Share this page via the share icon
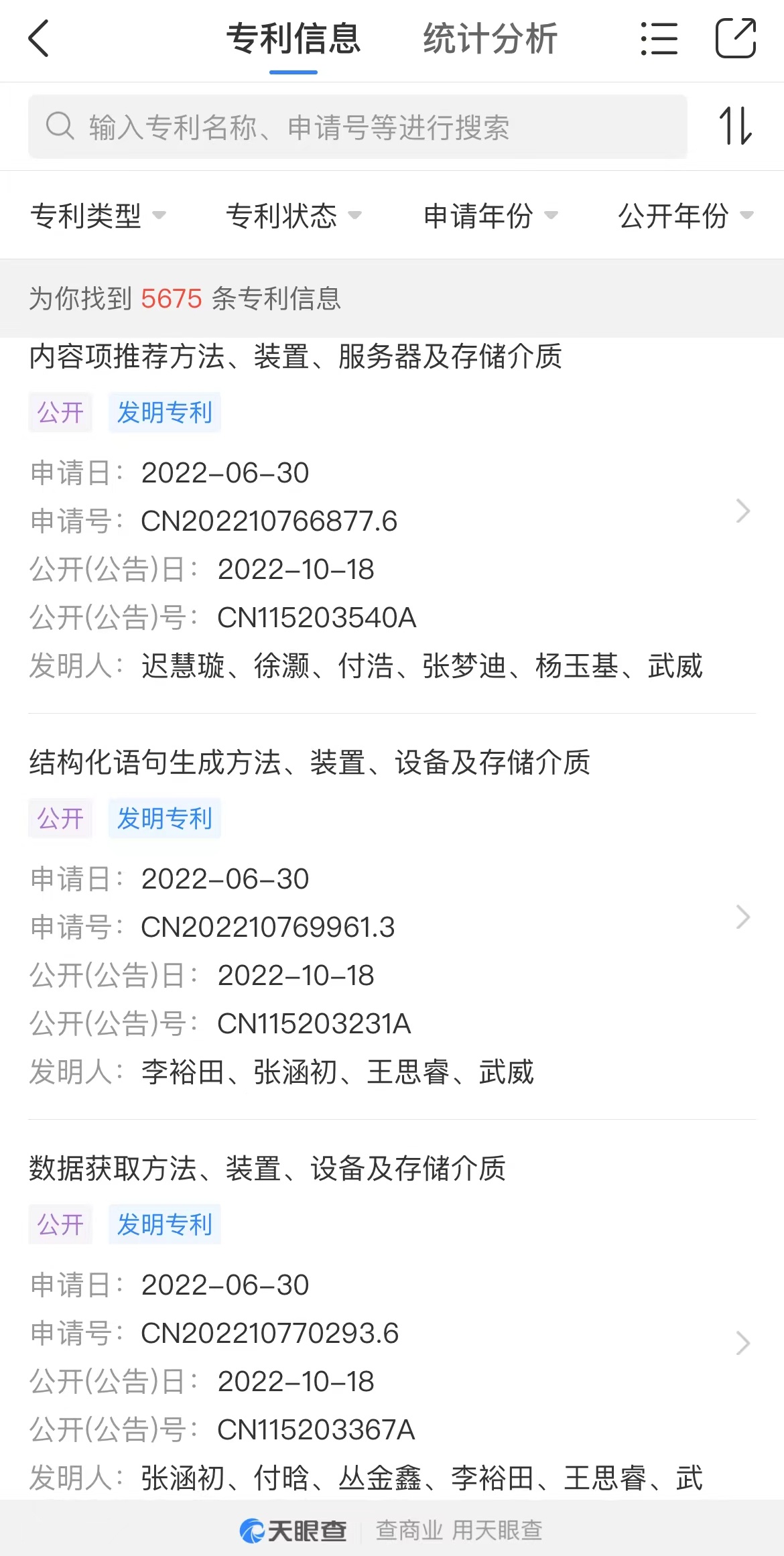The width and height of the screenshot is (784, 1556). pyautogui.click(x=736, y=38)
